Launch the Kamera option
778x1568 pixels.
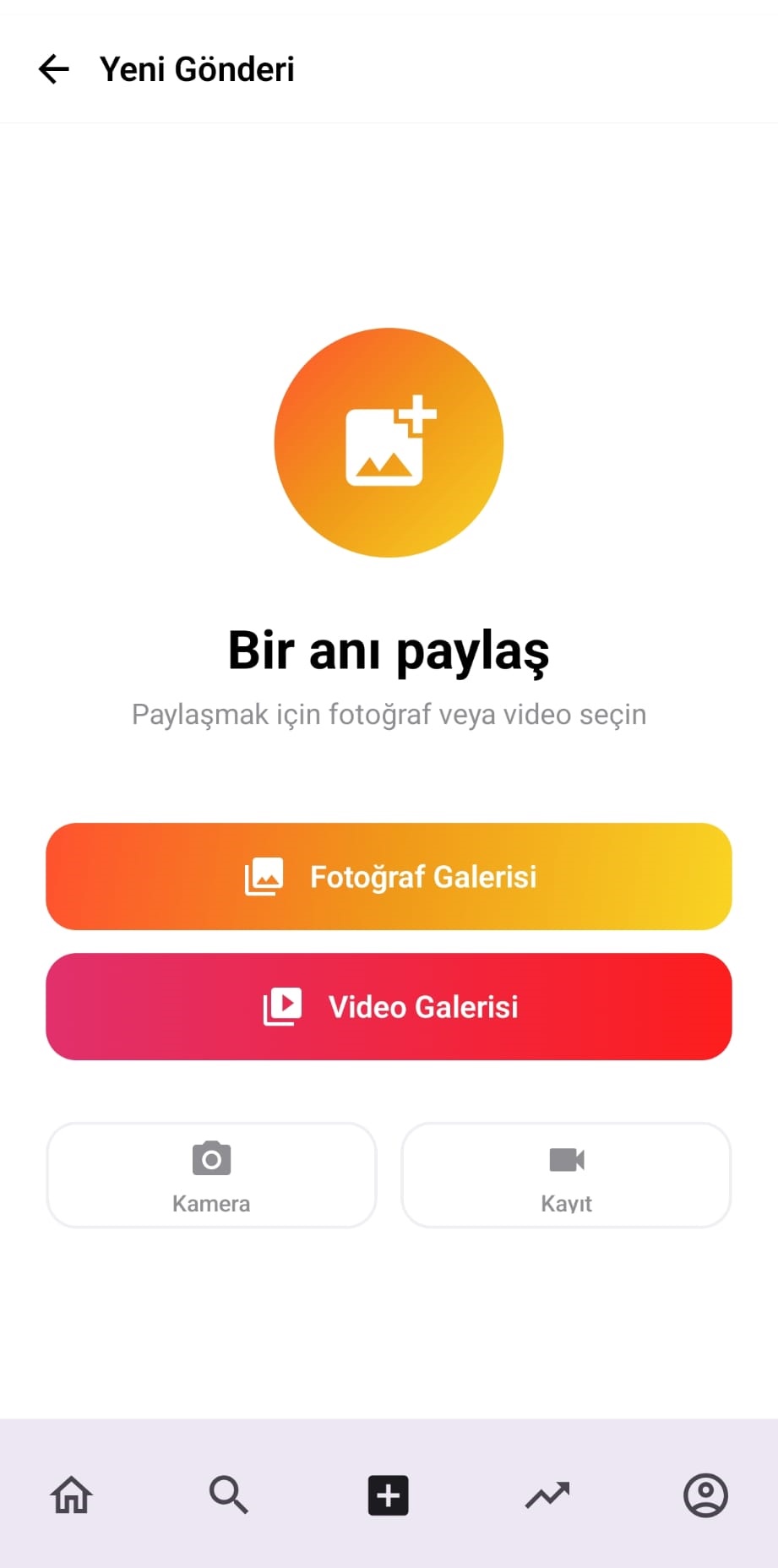(x=211, y=1175)
